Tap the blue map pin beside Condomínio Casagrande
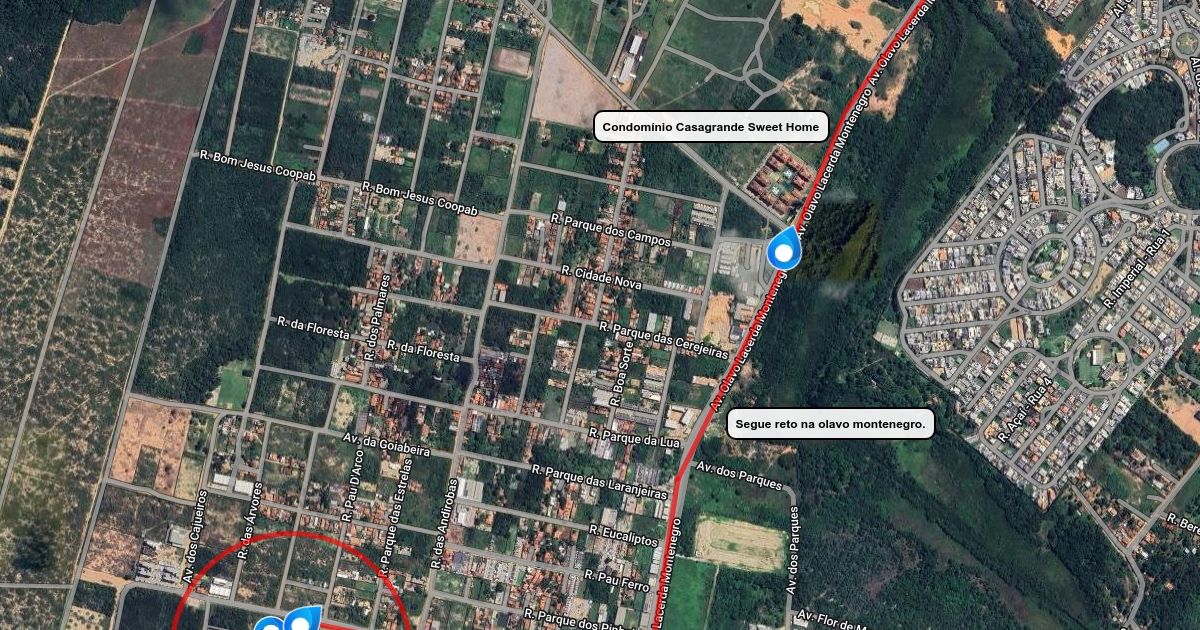 pos(784,248)
